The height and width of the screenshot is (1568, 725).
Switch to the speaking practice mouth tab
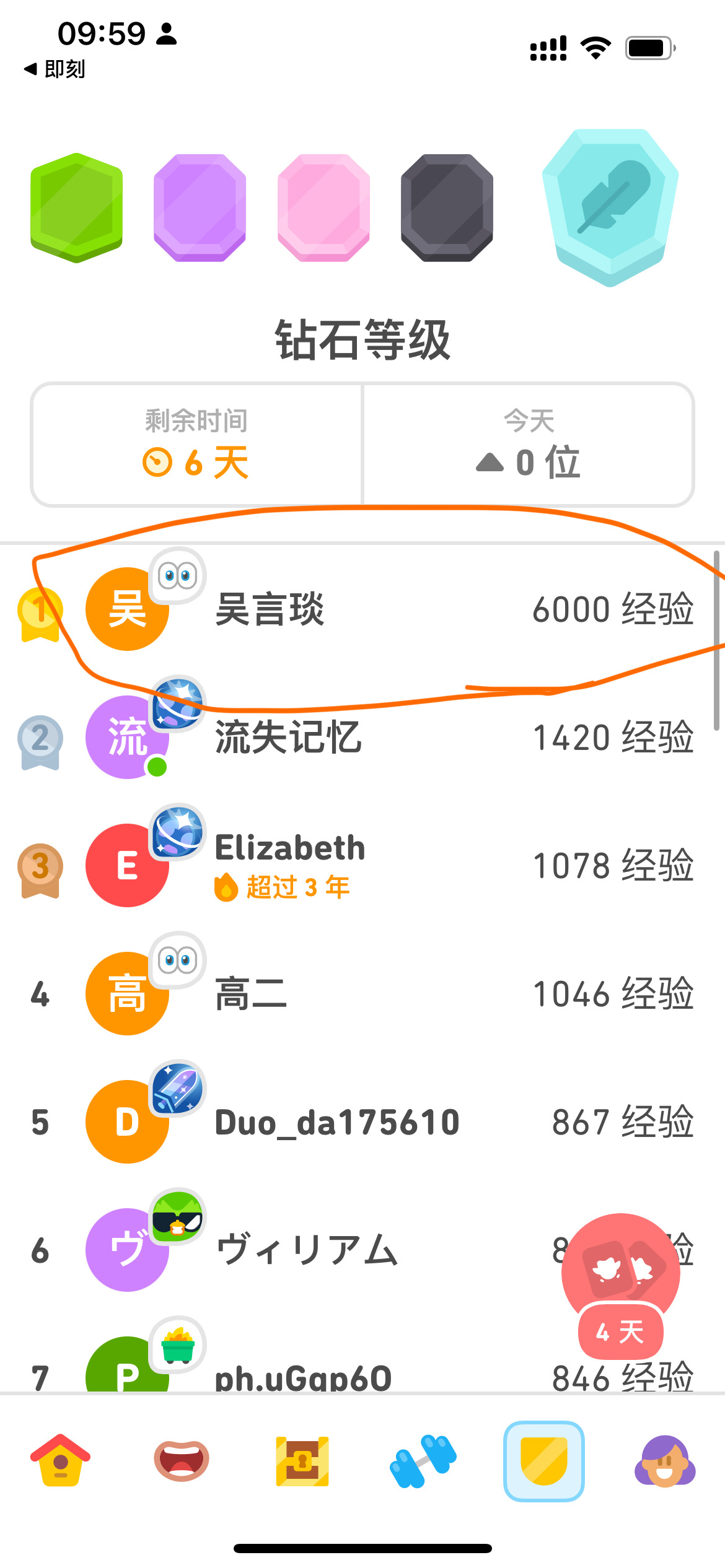(x=182, y=1460)
